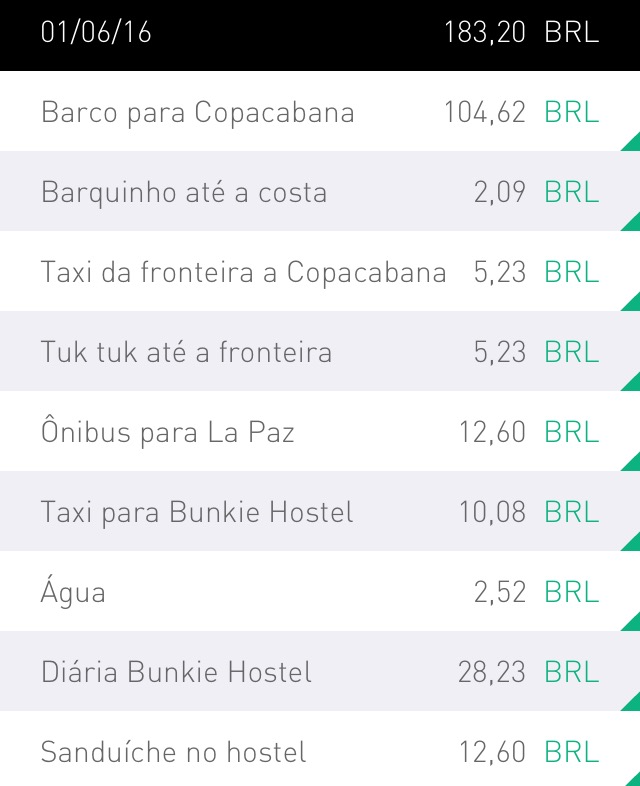Open Sanduíche no hostel expense details
This screenshot has width=640, height=786.
[x=320, y=750]
